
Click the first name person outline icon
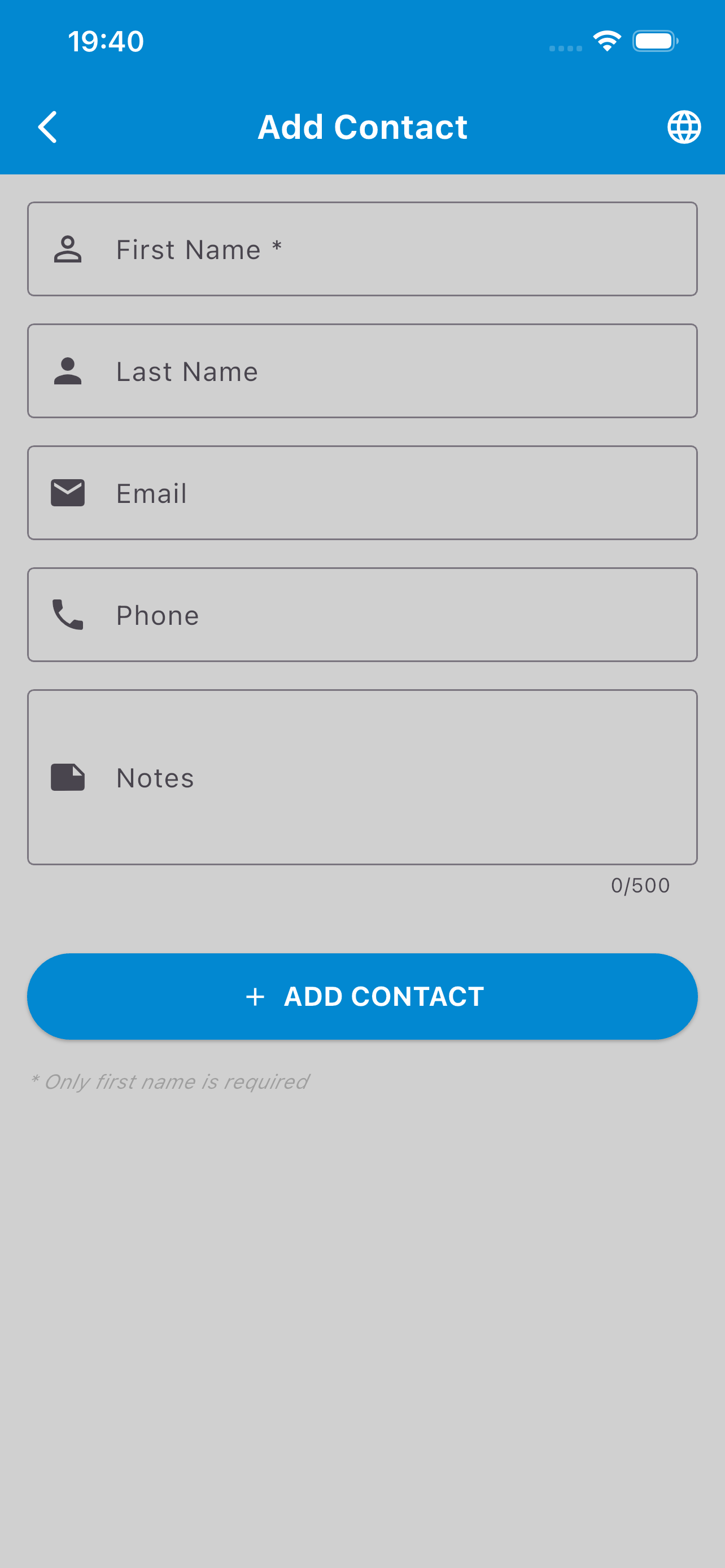(67, 248)
